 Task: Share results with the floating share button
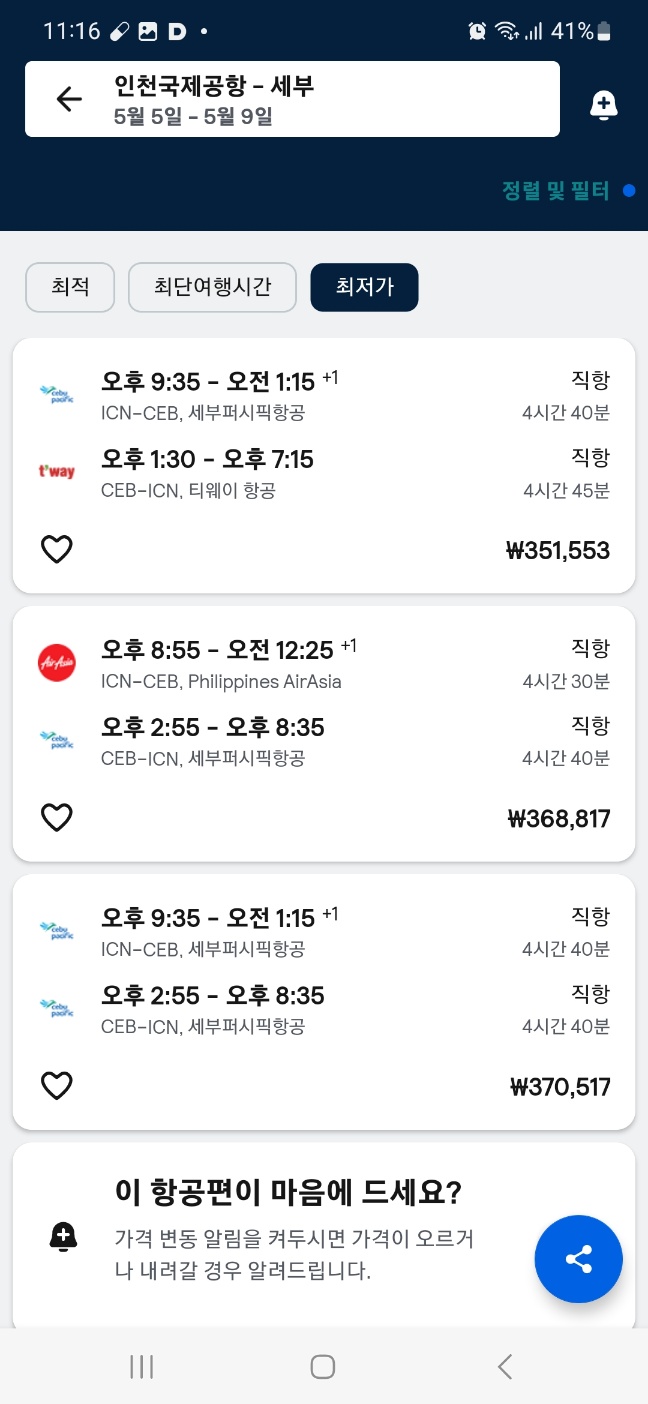(x=579, y=1259)
